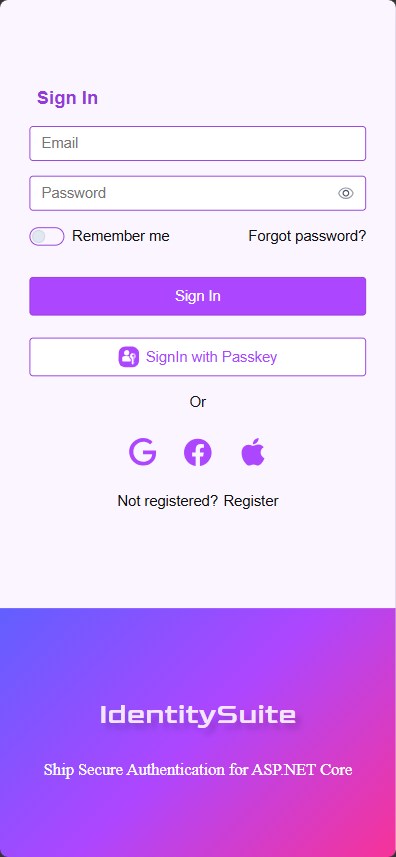The height and width of the screenshot is (857, 396).
Task: Choose SignIn with Passkey
Action: pyautogui.click(x=197, y=357)
